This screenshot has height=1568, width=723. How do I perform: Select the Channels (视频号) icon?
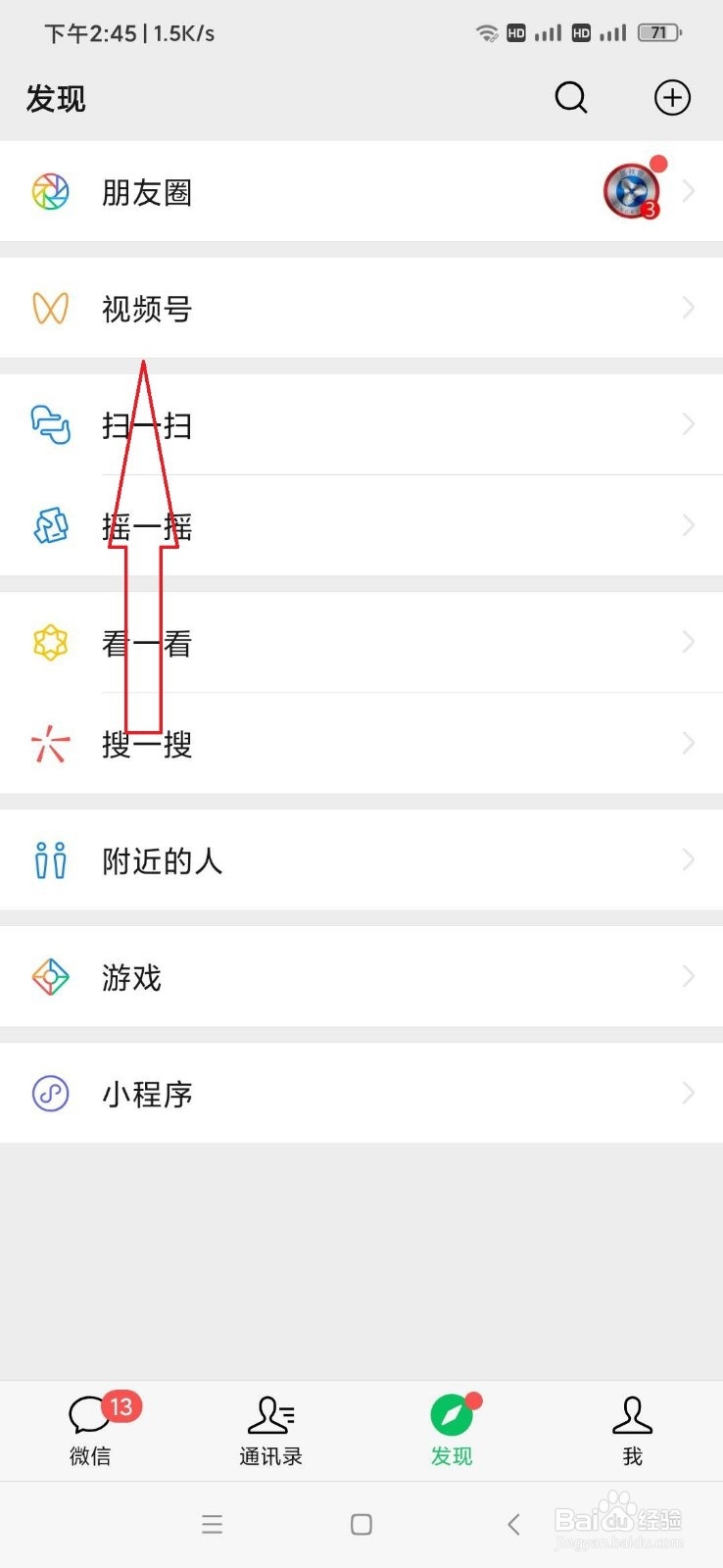coord(50,309)
